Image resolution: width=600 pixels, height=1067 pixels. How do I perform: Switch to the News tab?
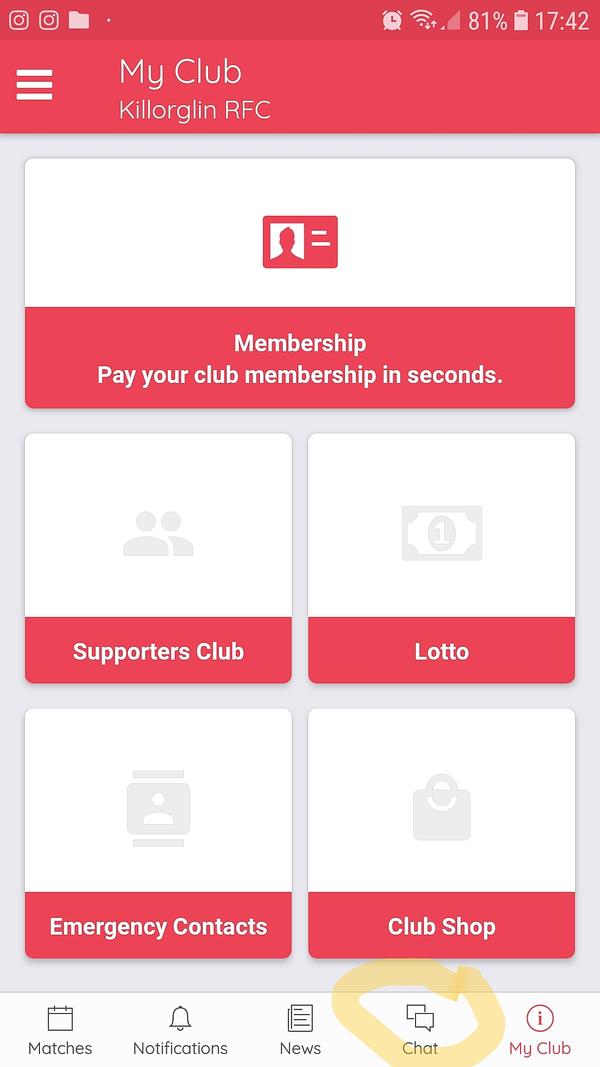pyautogui.click(x=300, y=1030)
